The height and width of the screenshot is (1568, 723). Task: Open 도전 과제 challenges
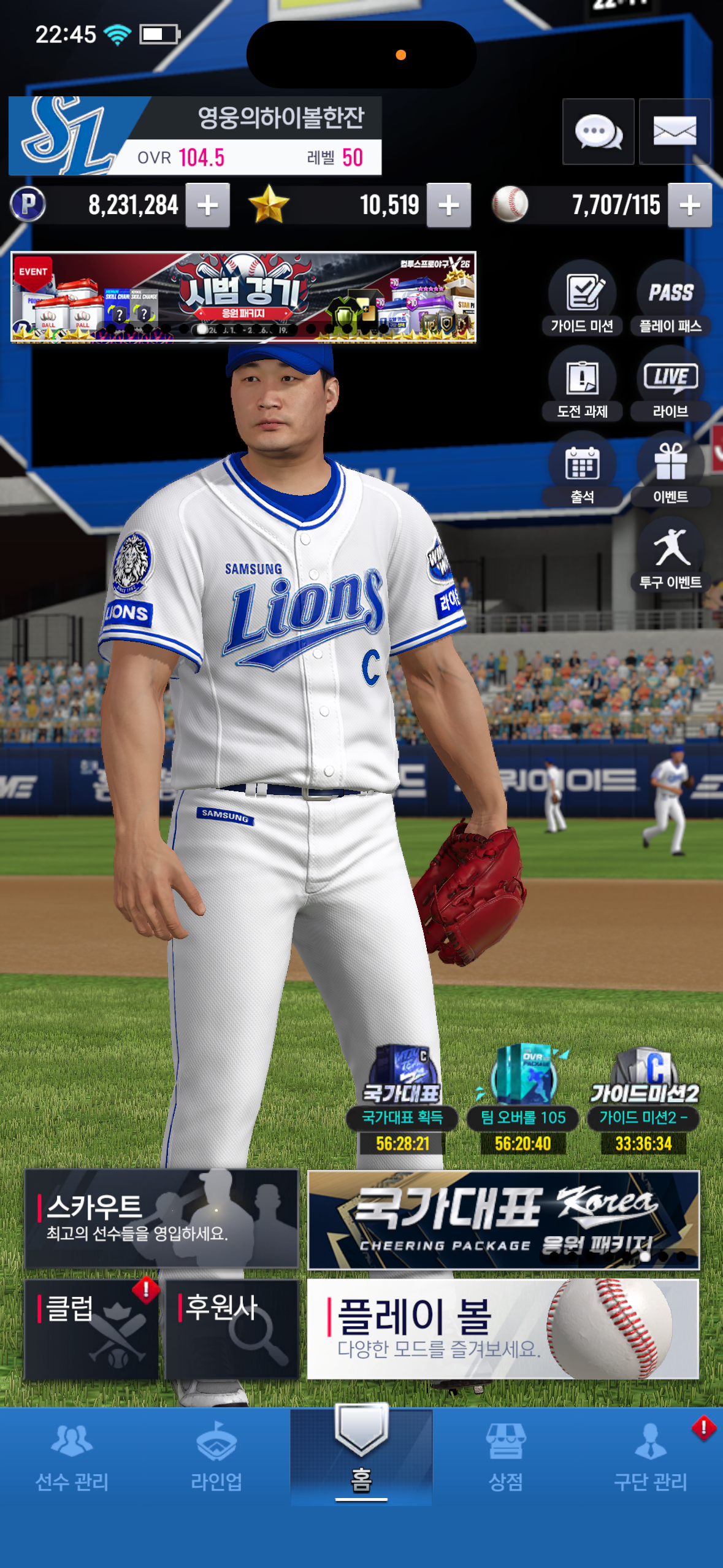[x=582, y=384]
